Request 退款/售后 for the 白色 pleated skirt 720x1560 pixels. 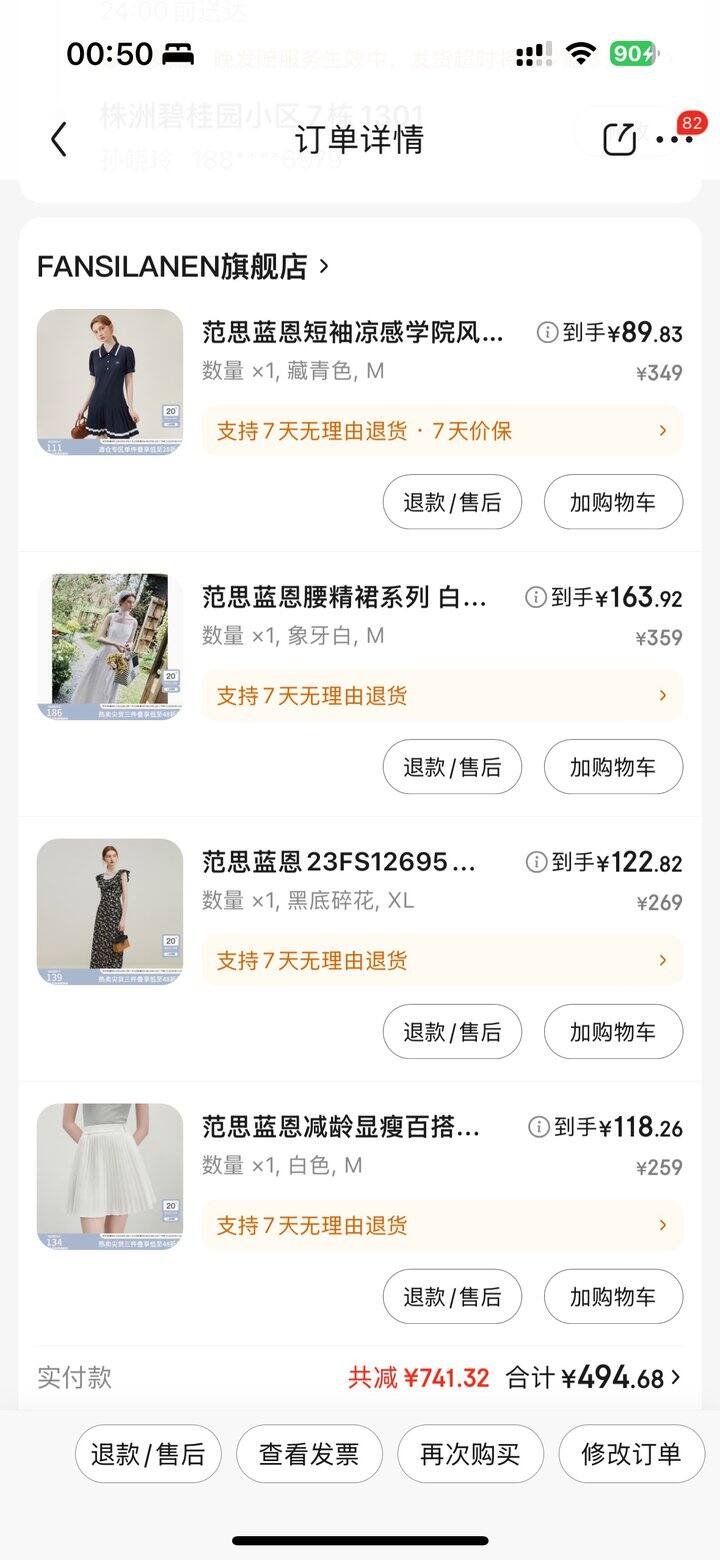452,1297
